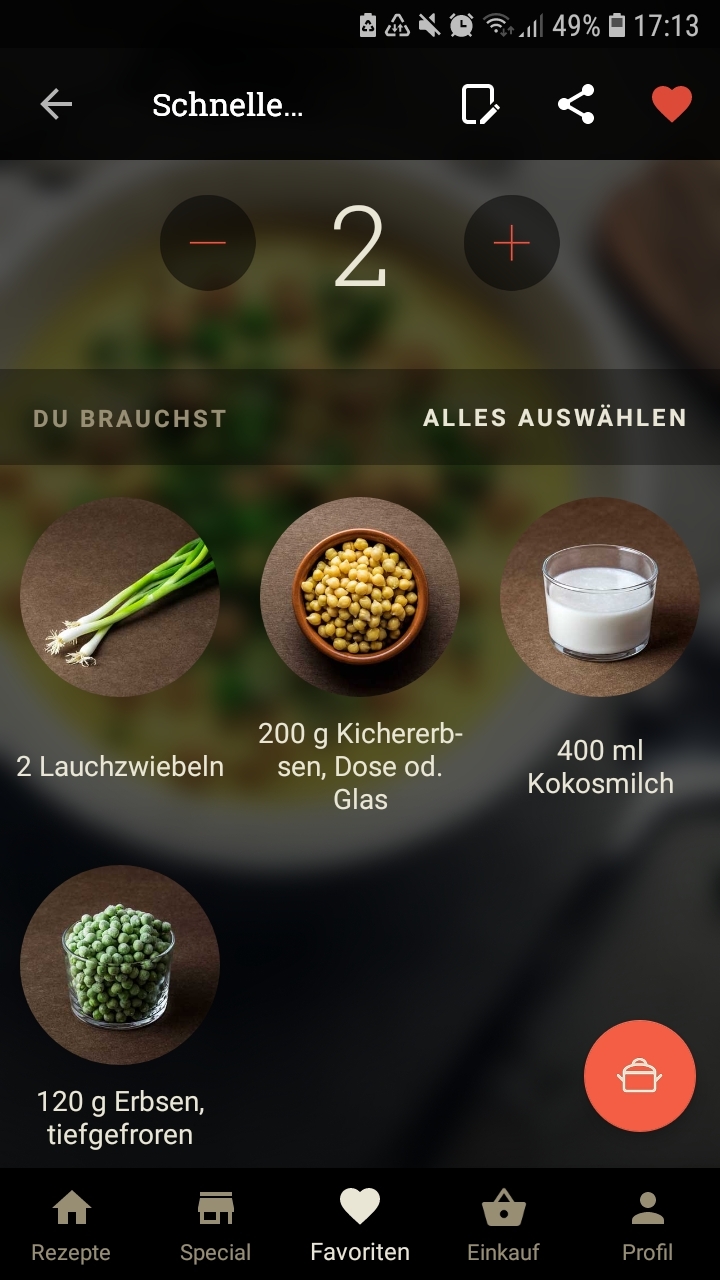Select the Lauchzwiebeln ingredient
This screenshot has width=720, height=1280.
pos(120,597)
